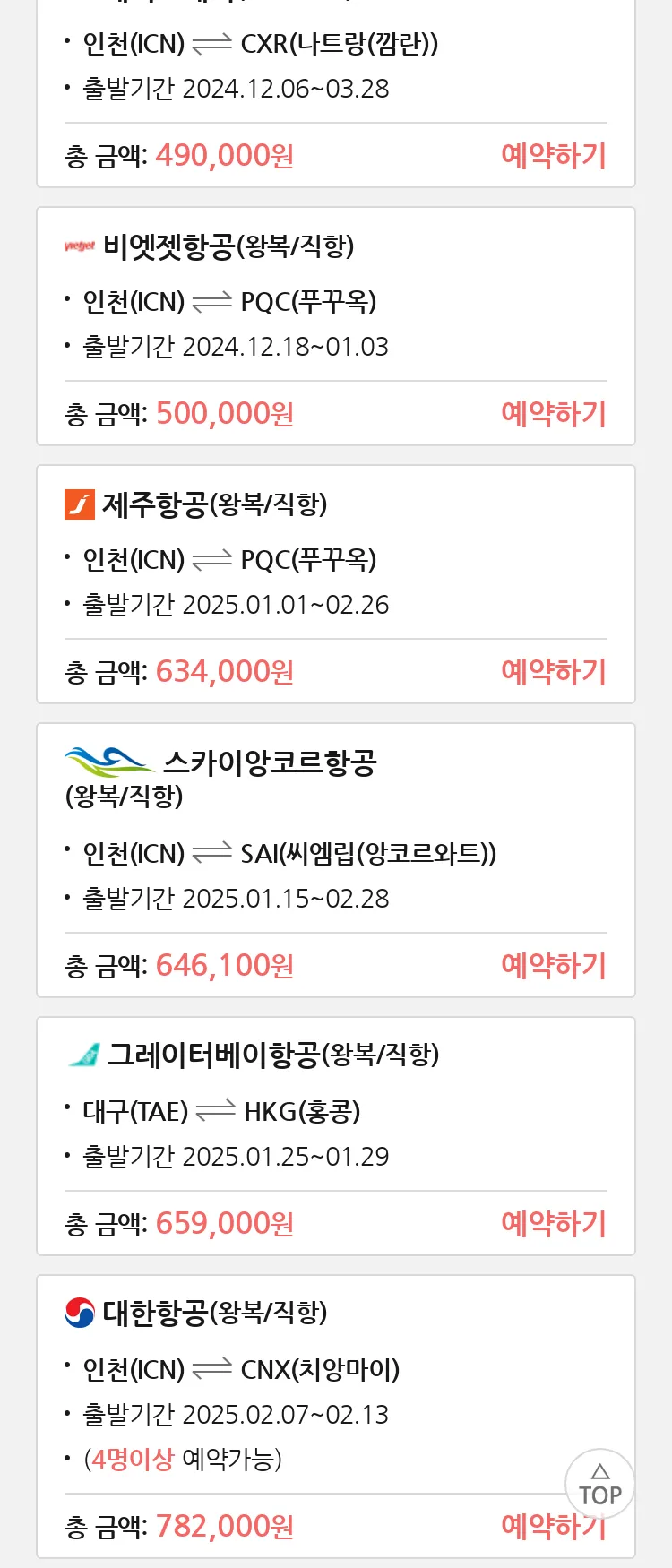Reserve the 제주항공 Phu Quoc flight
Image resolution: width=672 pixels, height=1568 pixels.
coord(553,672)
